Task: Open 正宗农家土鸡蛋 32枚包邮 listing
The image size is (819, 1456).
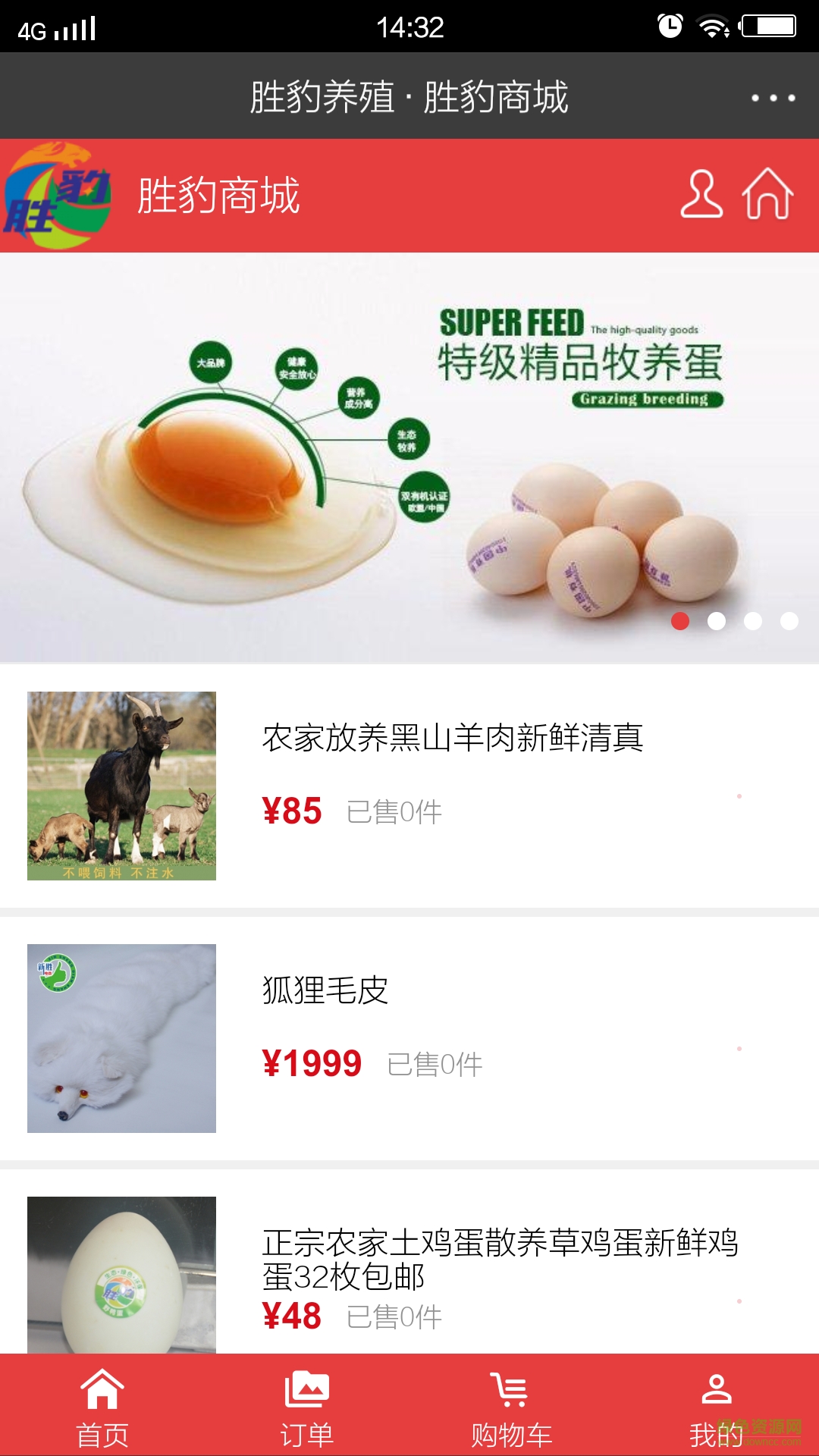Action: pos(499,1259)
